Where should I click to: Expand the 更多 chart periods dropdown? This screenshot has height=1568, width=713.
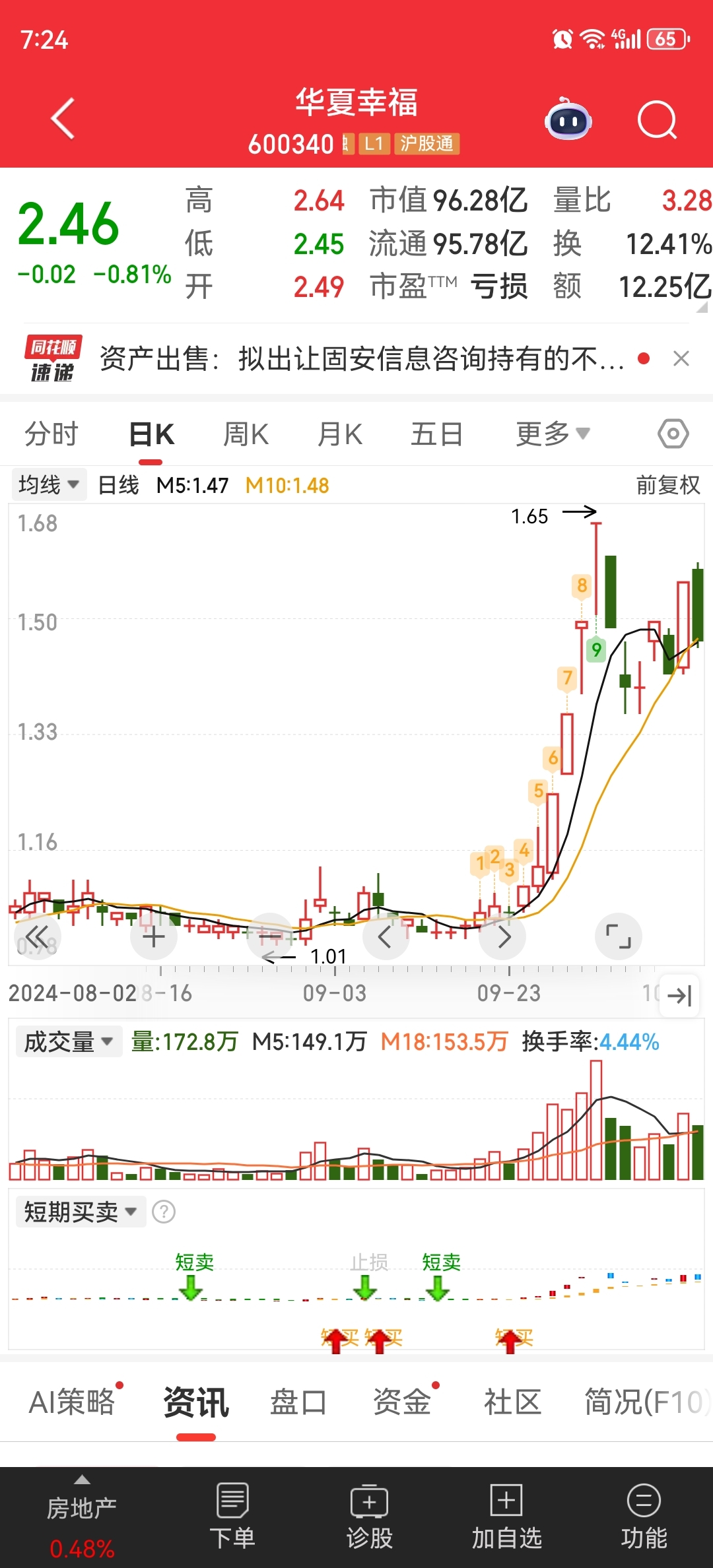click(553, 434)
